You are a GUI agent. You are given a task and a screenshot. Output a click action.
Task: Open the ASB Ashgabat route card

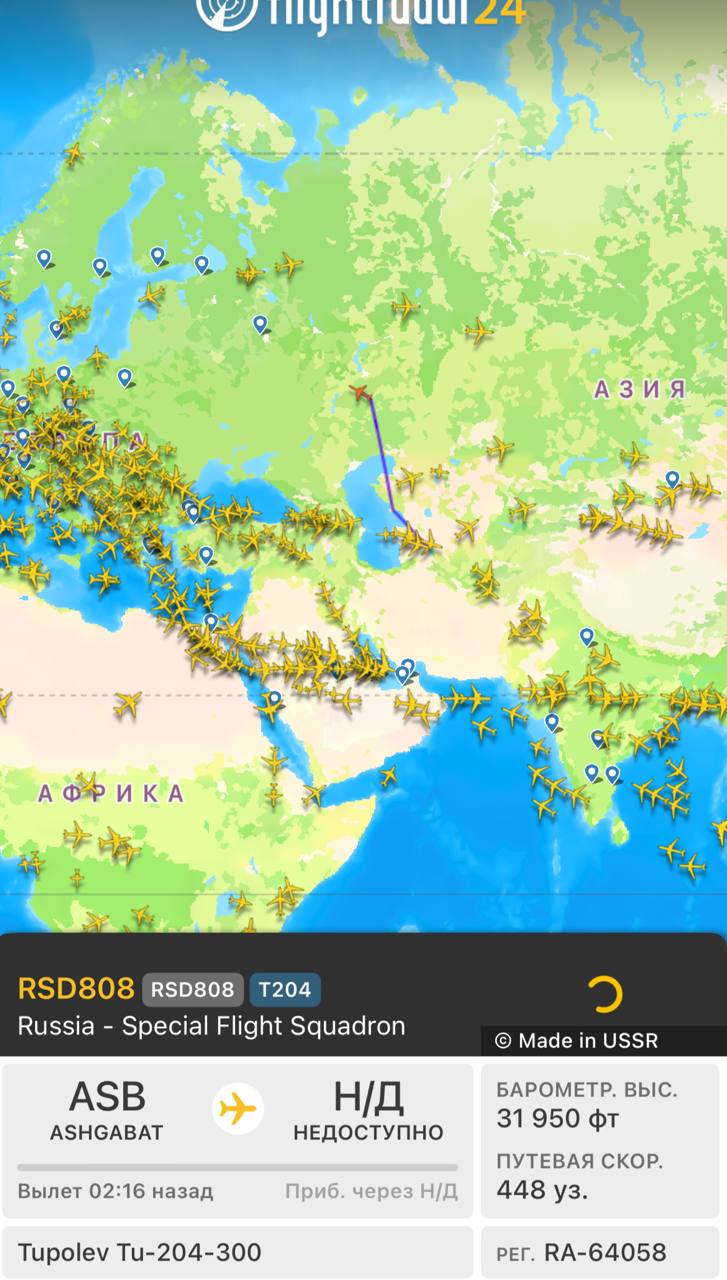pos(237,1141)
